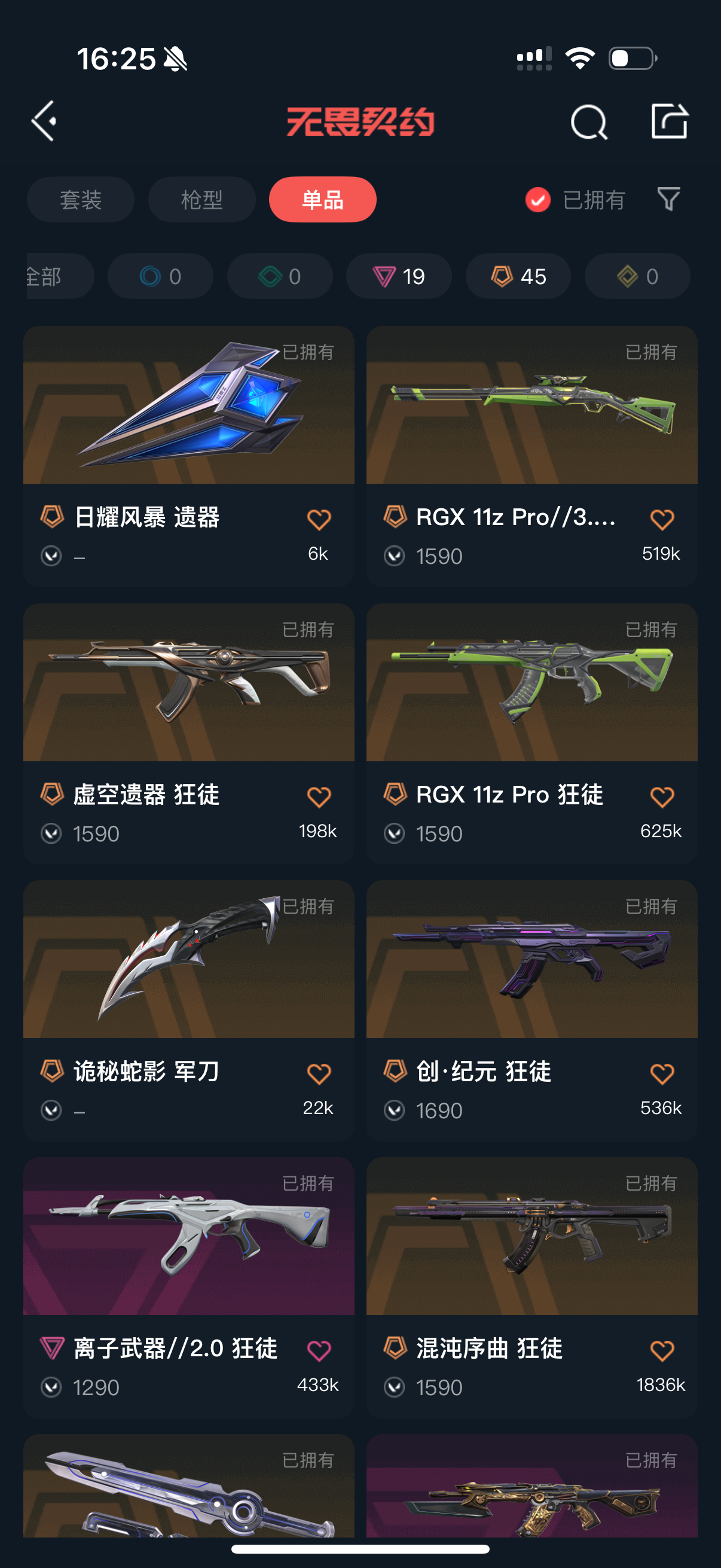
Task: Switch to the 套装 tab
Action: click(x=80, y=200)
